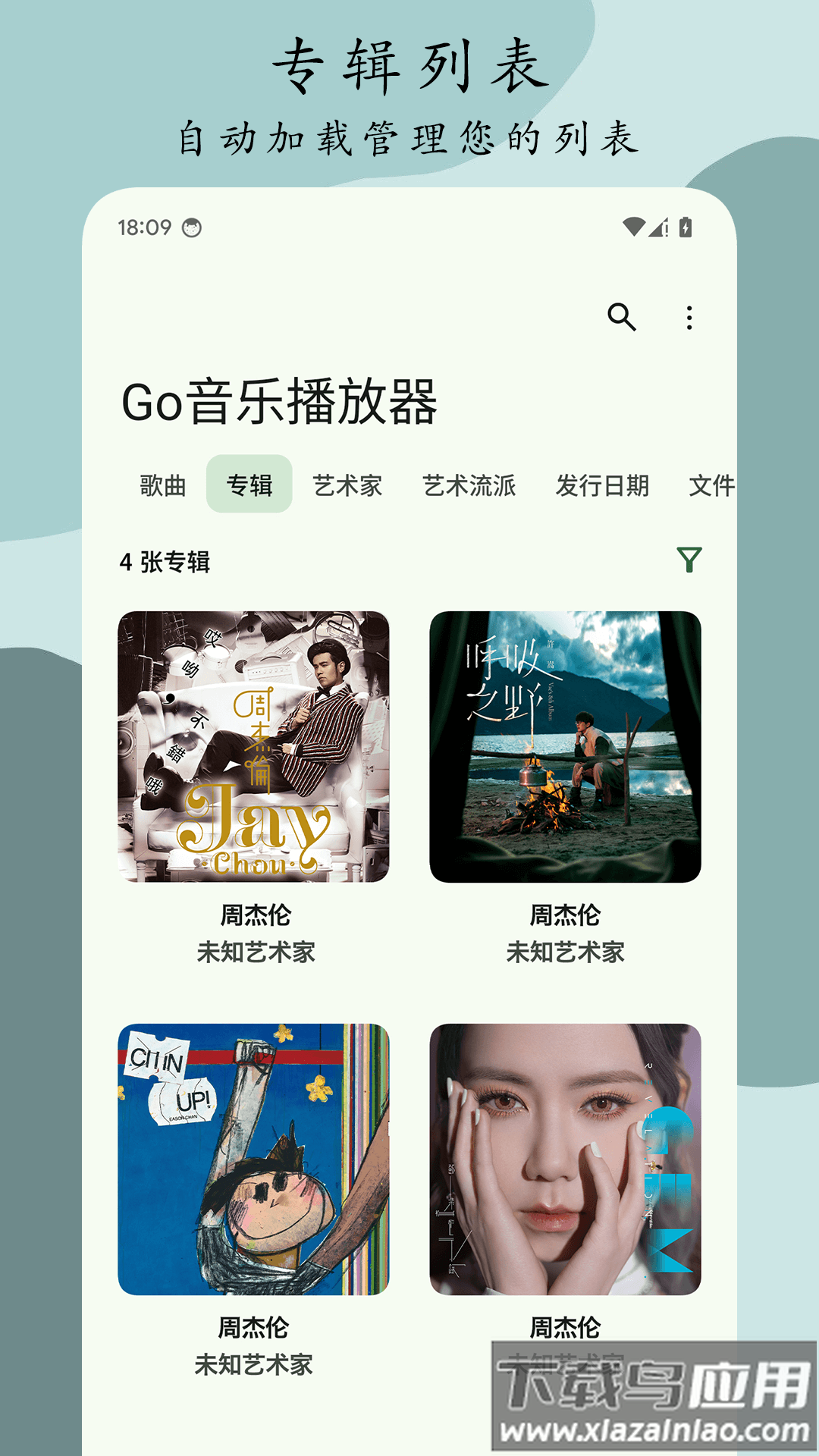This screenshot has height=1456, width=819.
Task: Tap the signal strength icon in status bar
Action: point(657,227)
